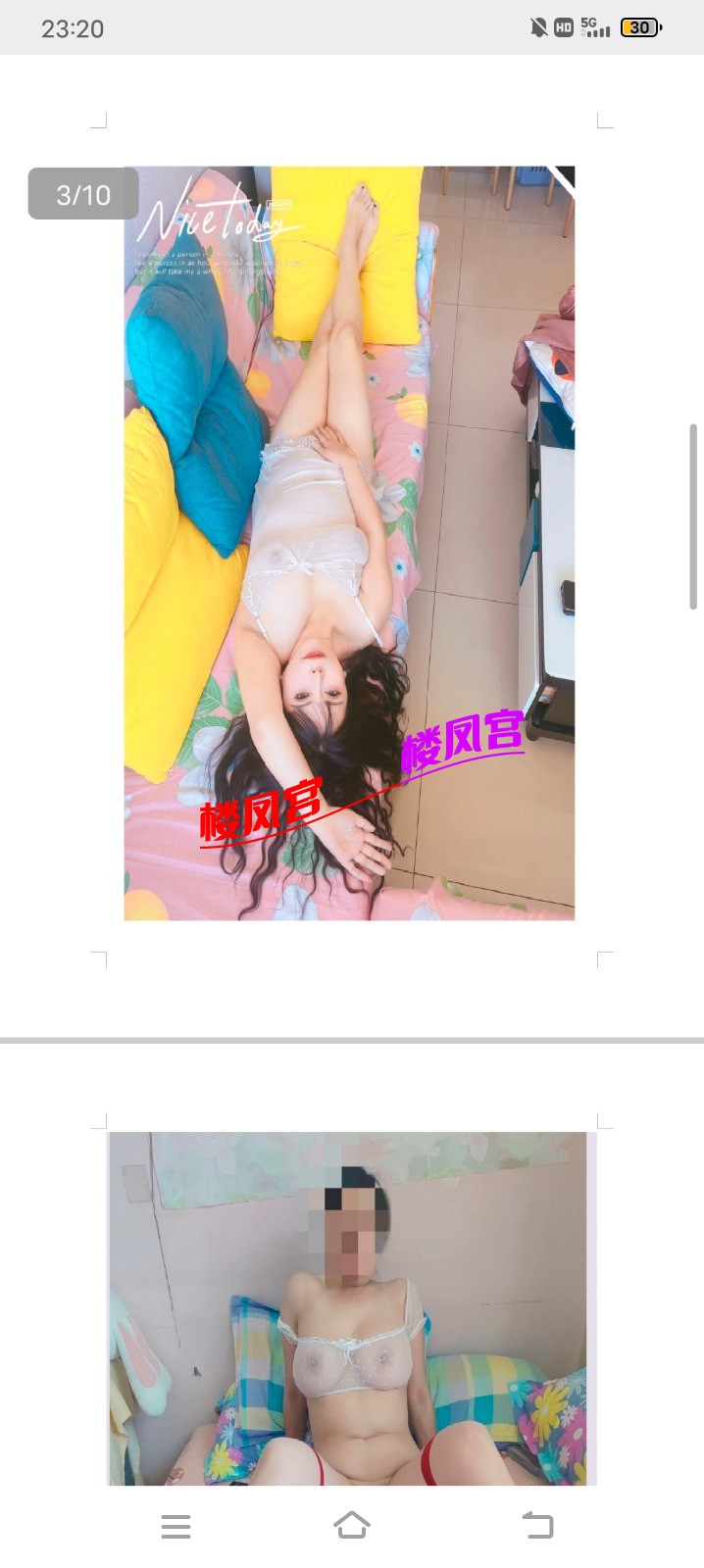Open the recent apps menu
The width and height of the screenshot is (704, 1568).
pos(176,1526)
